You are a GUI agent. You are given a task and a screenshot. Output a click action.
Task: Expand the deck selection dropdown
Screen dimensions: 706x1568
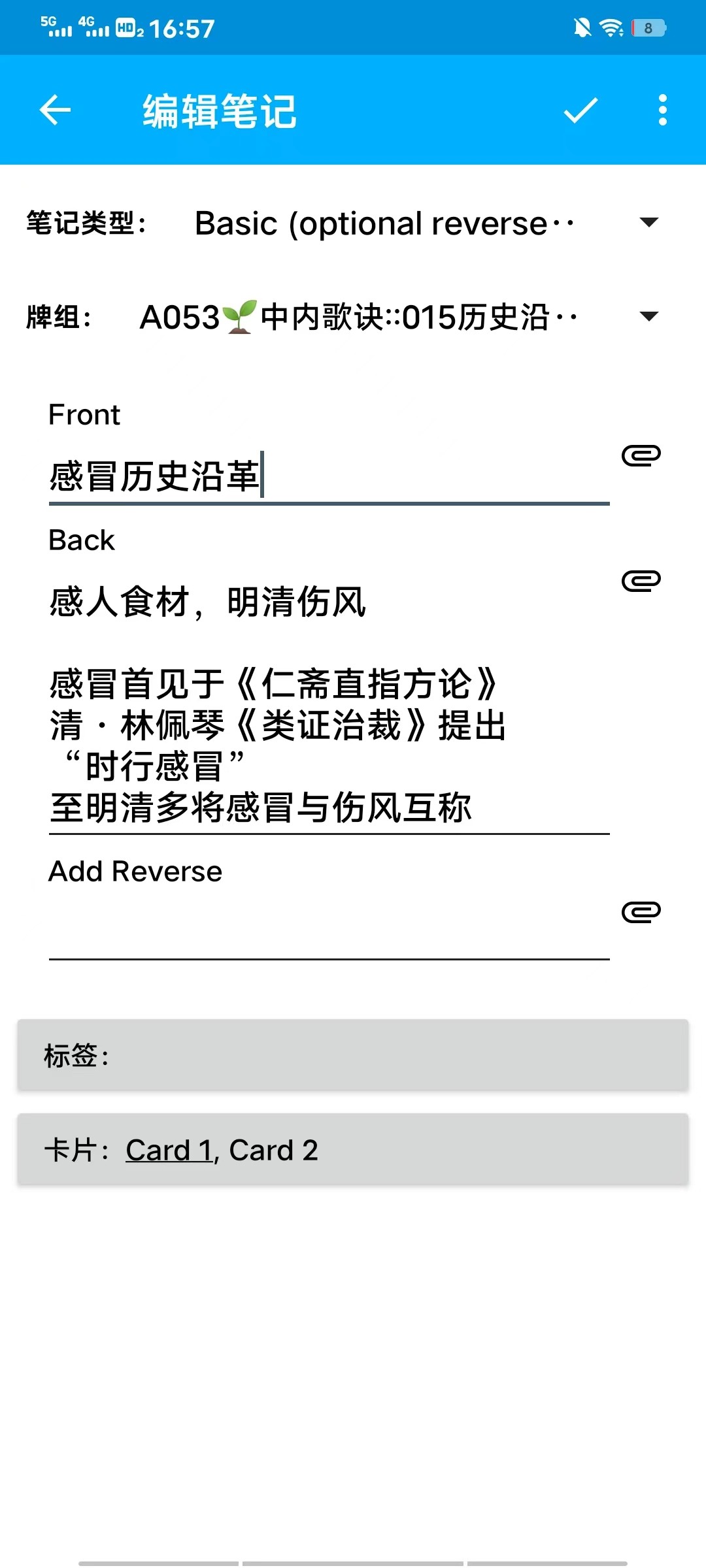399,318
